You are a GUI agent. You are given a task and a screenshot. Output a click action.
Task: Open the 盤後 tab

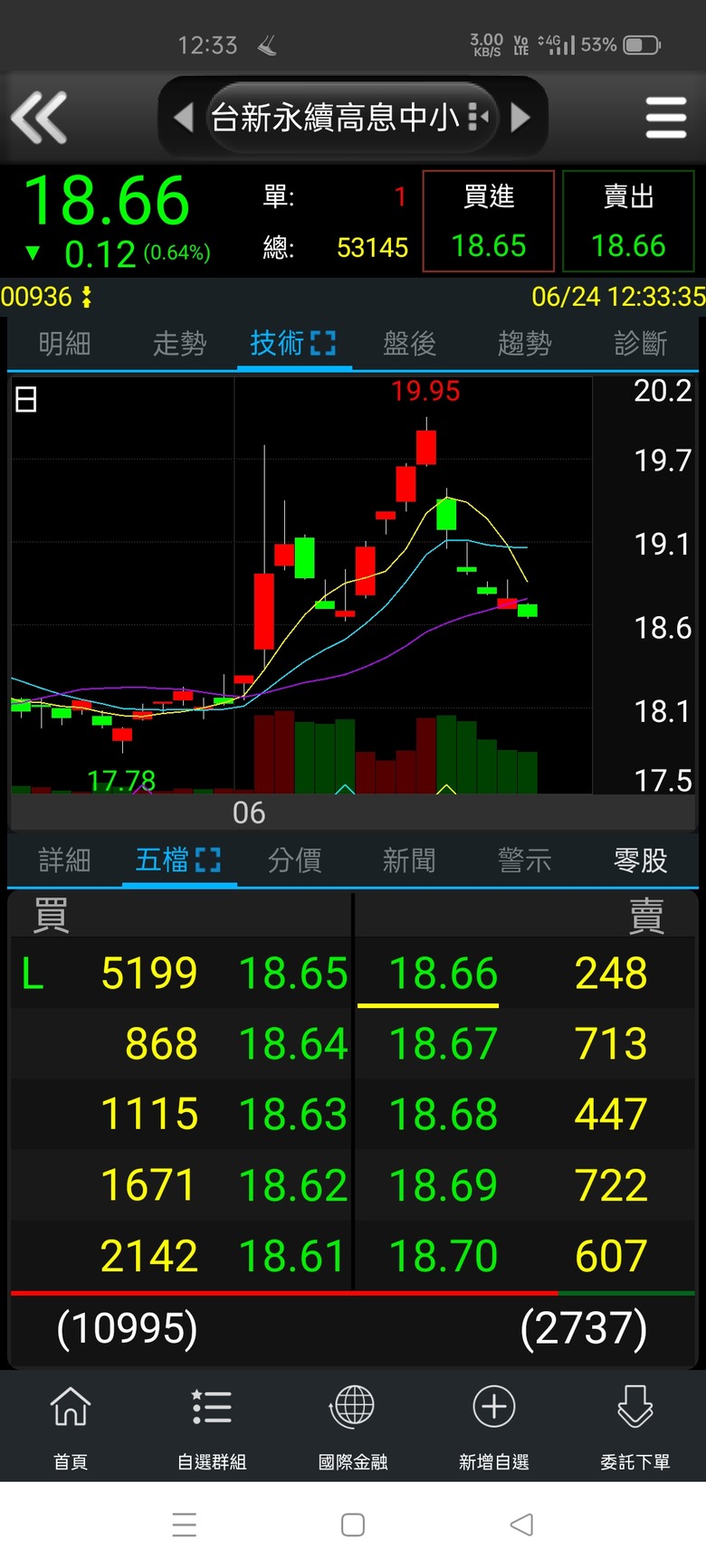409,344
